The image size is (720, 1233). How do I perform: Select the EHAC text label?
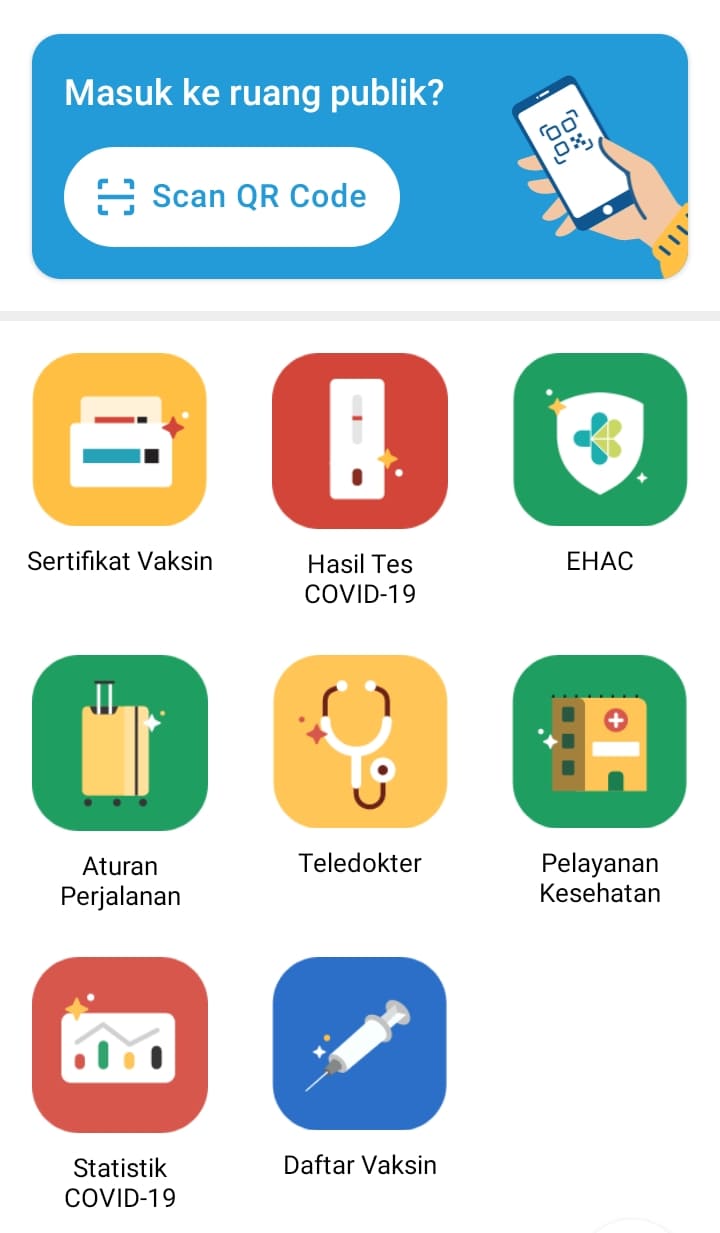[599, 561]
